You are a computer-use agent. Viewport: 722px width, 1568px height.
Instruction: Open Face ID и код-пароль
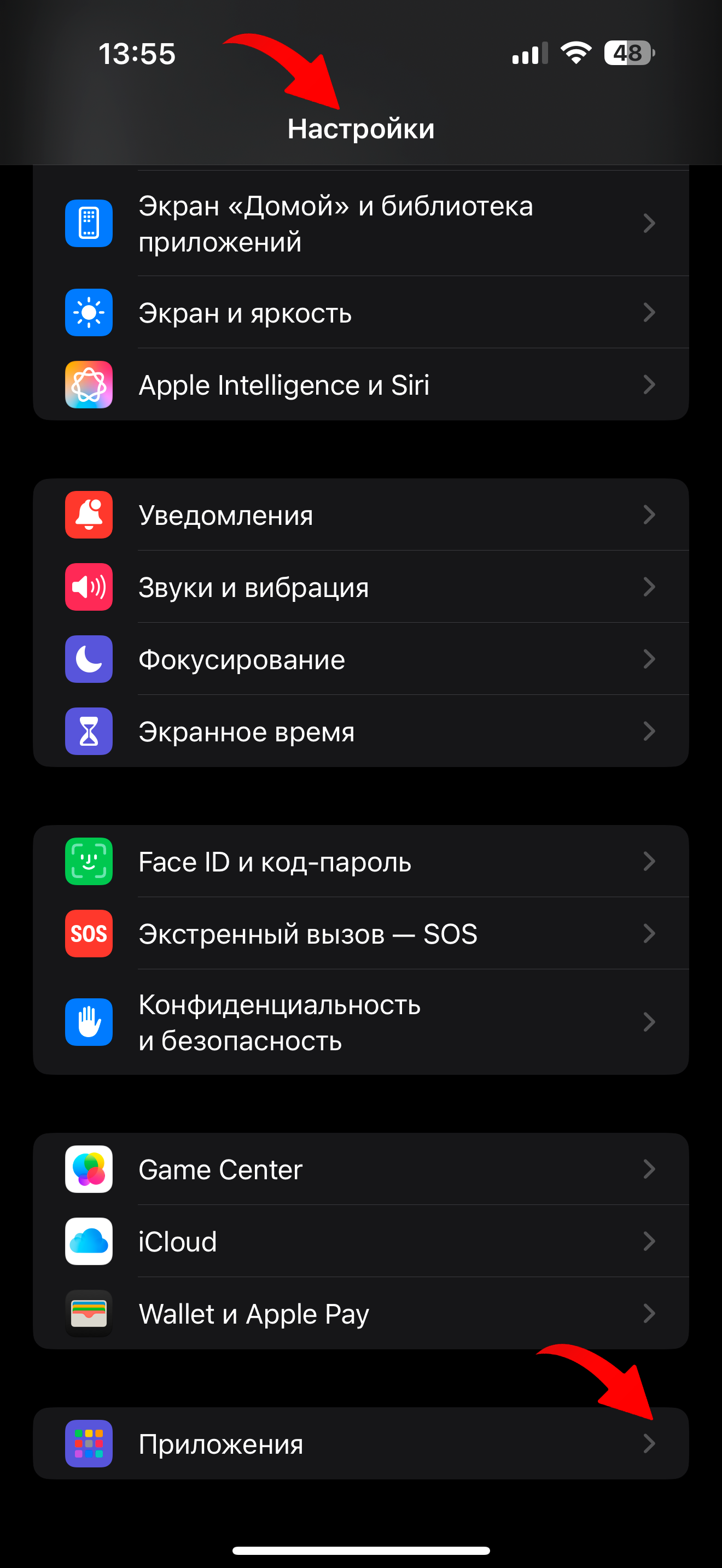point(360,861)
